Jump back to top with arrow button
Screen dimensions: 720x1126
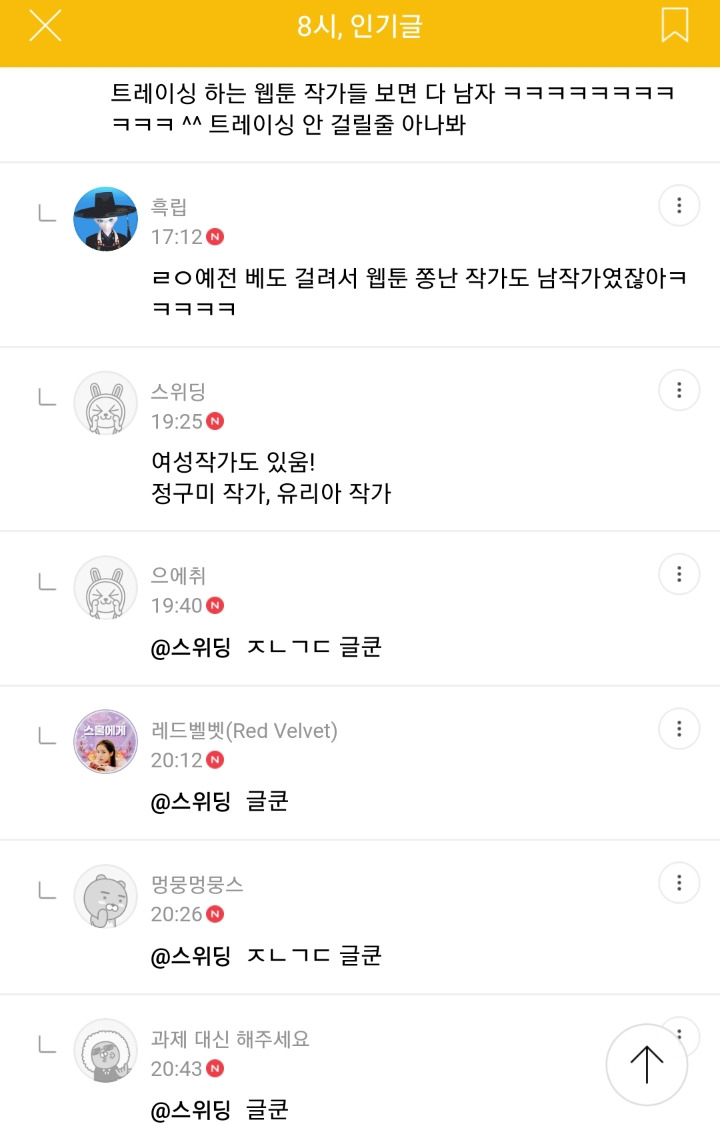coord(646,1065)
